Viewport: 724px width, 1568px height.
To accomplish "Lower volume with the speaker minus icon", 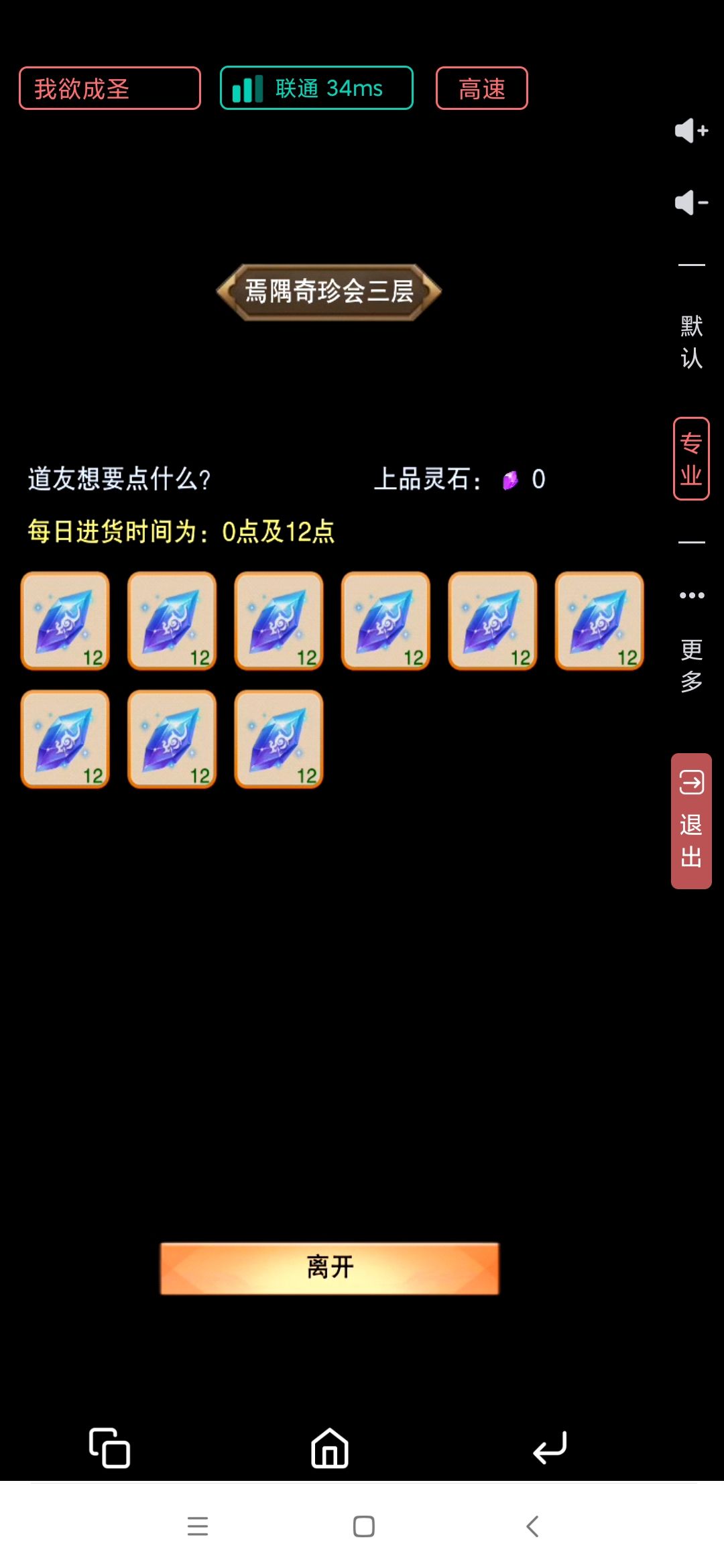I will 691,202.
